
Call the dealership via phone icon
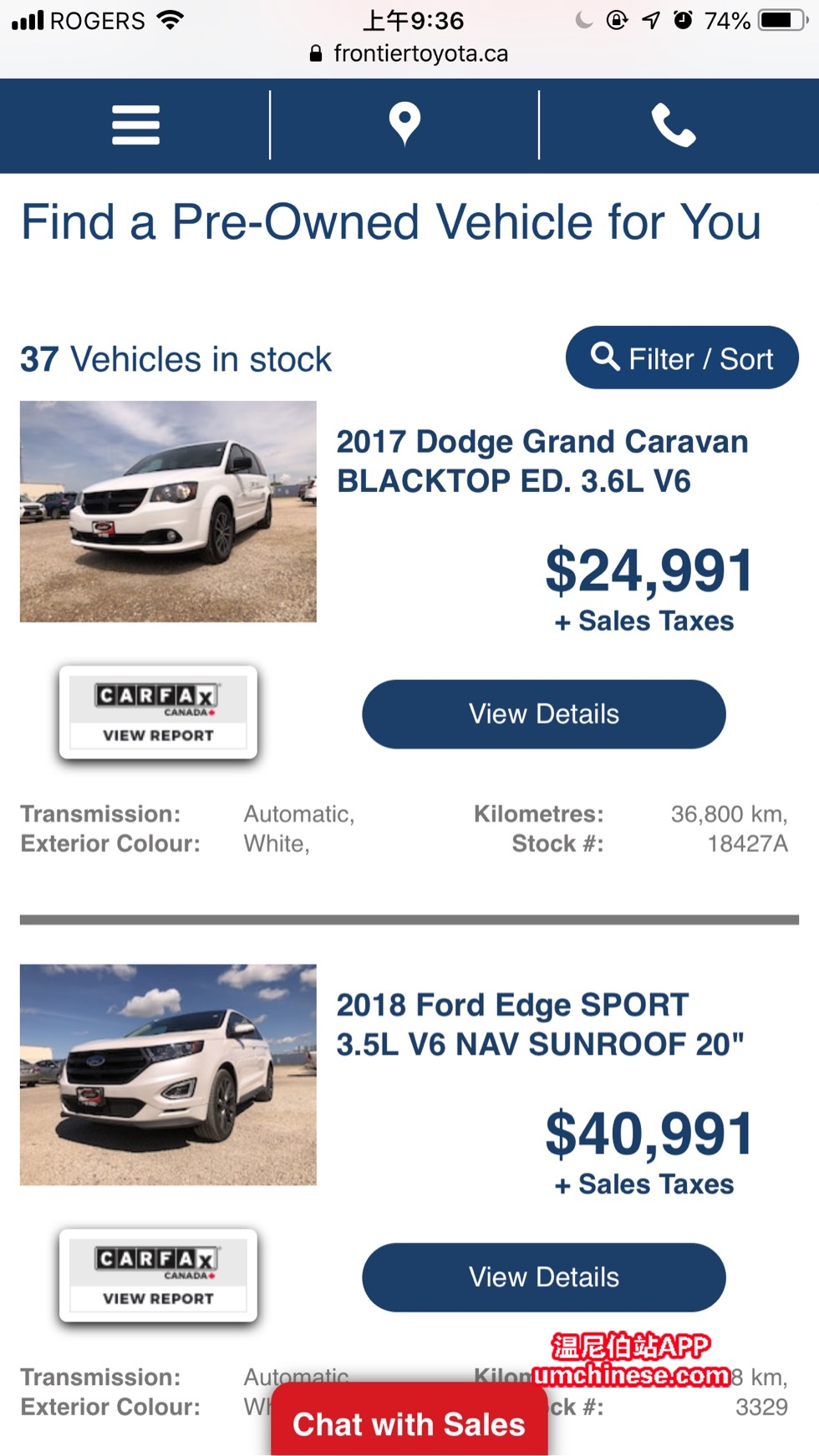pos(674,125)
